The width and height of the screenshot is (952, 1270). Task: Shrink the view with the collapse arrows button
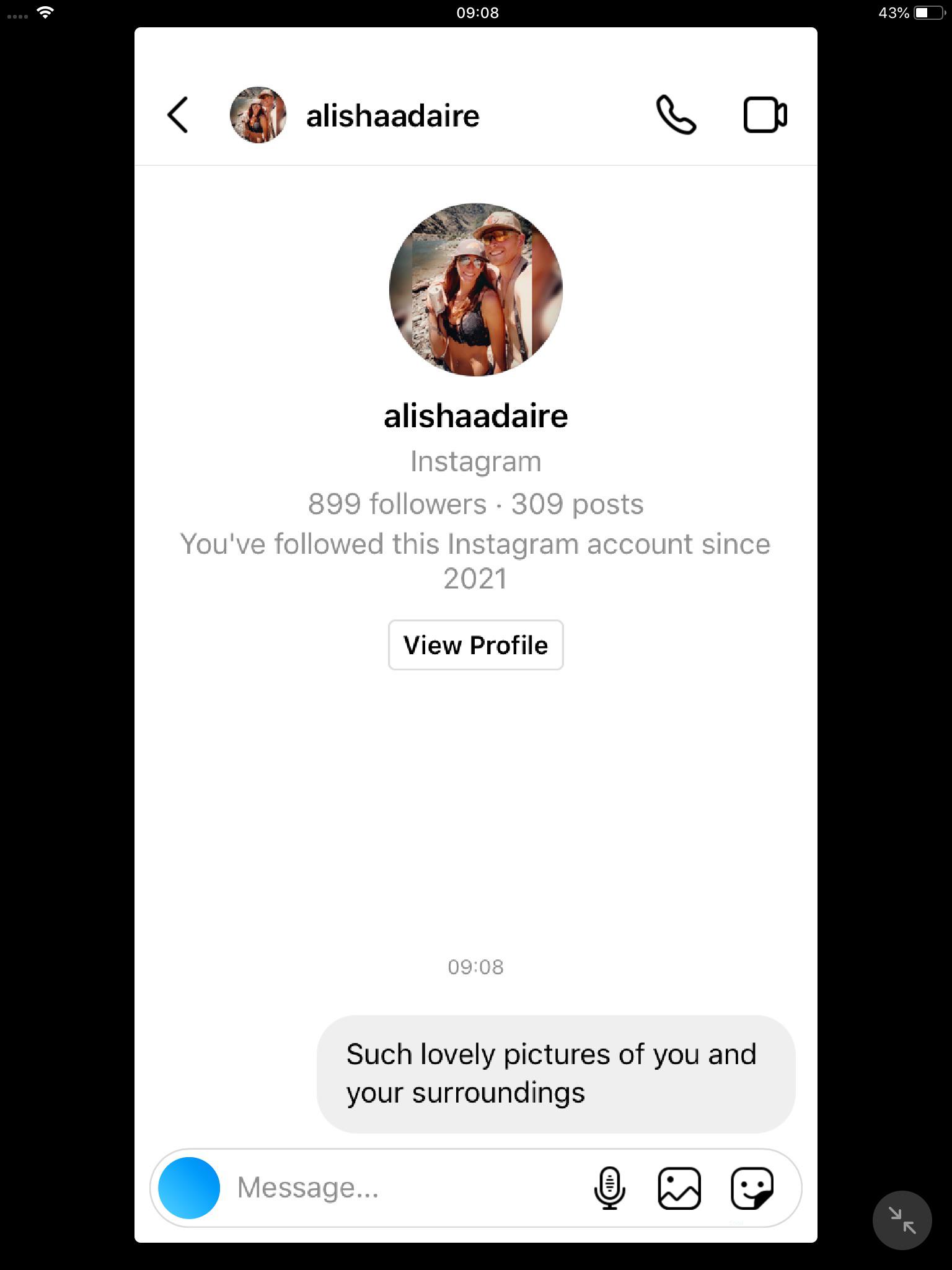tap(902, 1220)
